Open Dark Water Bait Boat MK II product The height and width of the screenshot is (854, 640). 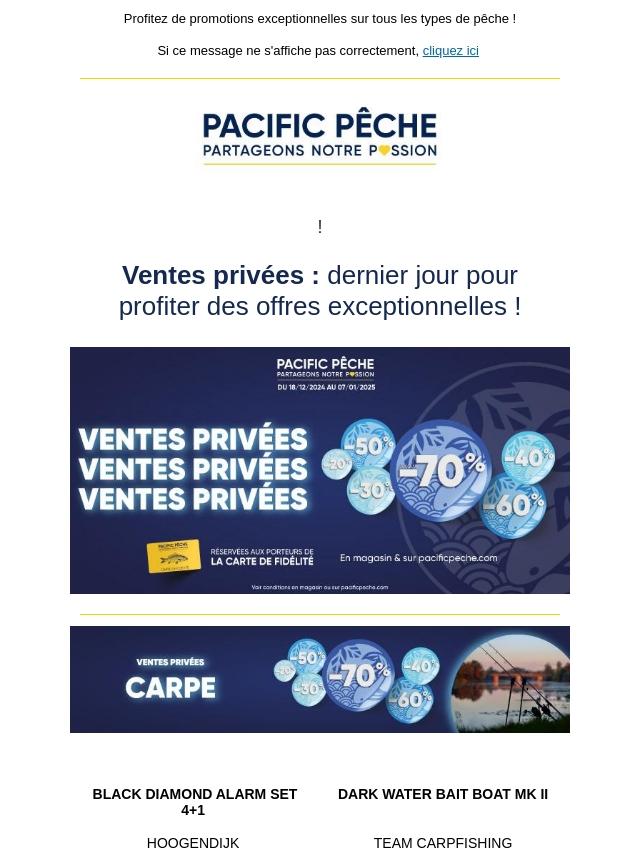tap(443, 795)
